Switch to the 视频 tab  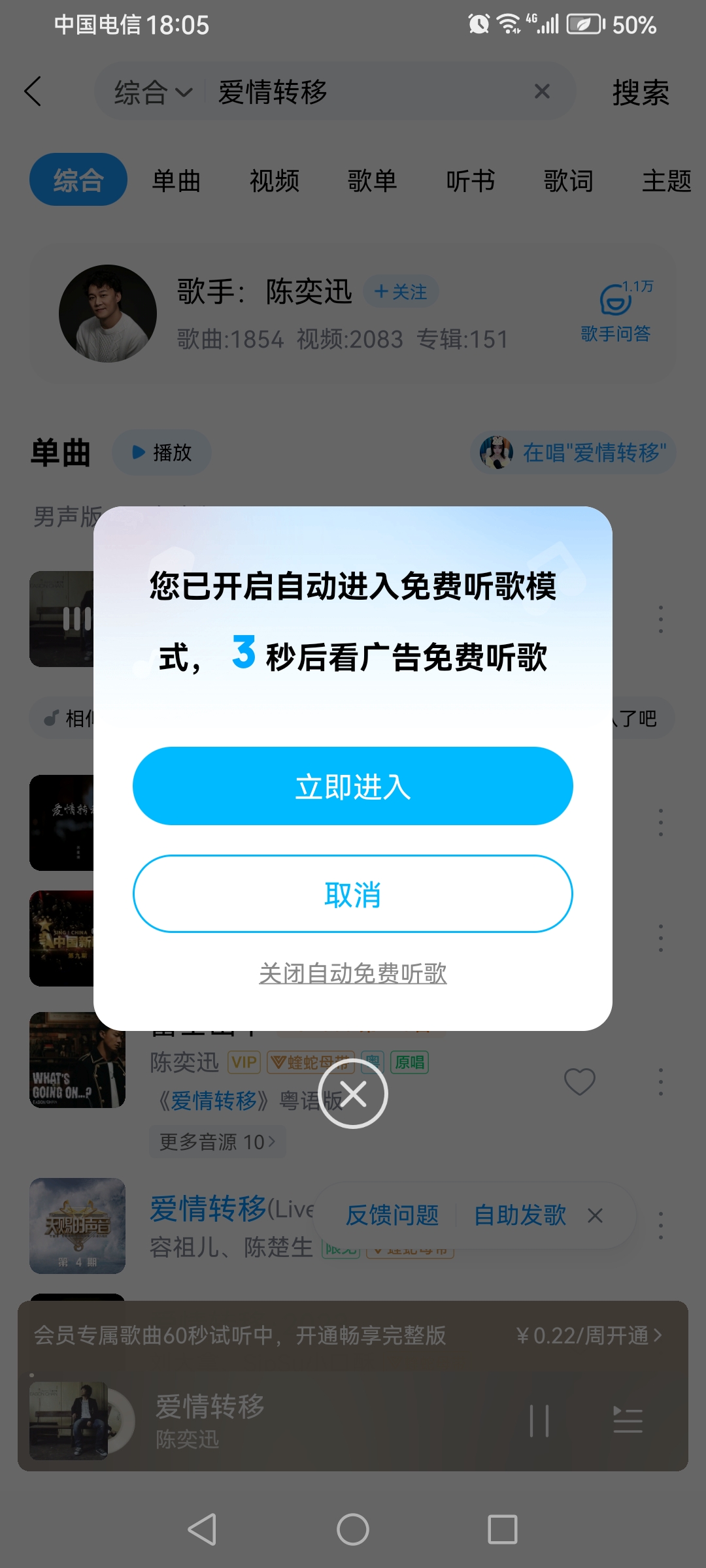point(274,181)
